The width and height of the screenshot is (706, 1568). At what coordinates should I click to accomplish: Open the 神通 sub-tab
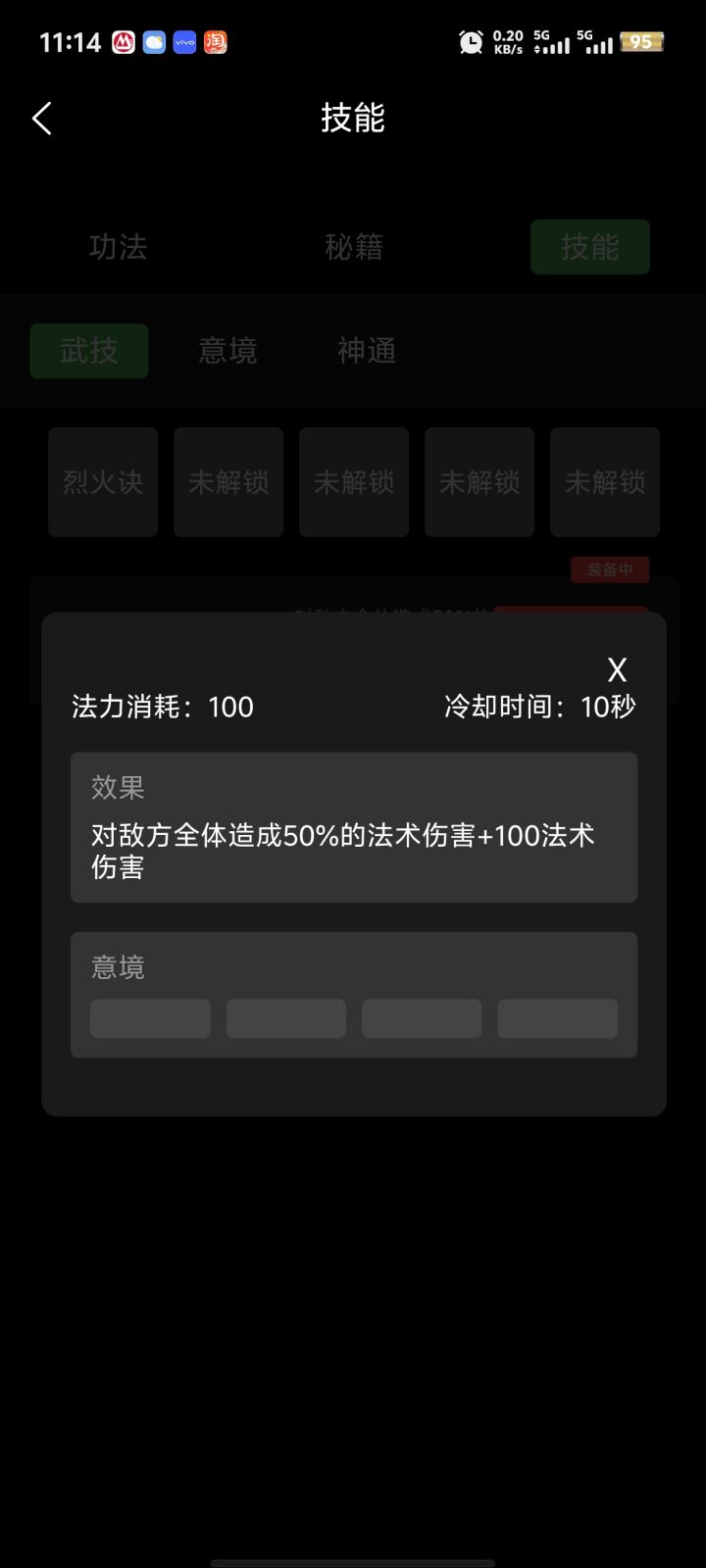pos(366,350)
